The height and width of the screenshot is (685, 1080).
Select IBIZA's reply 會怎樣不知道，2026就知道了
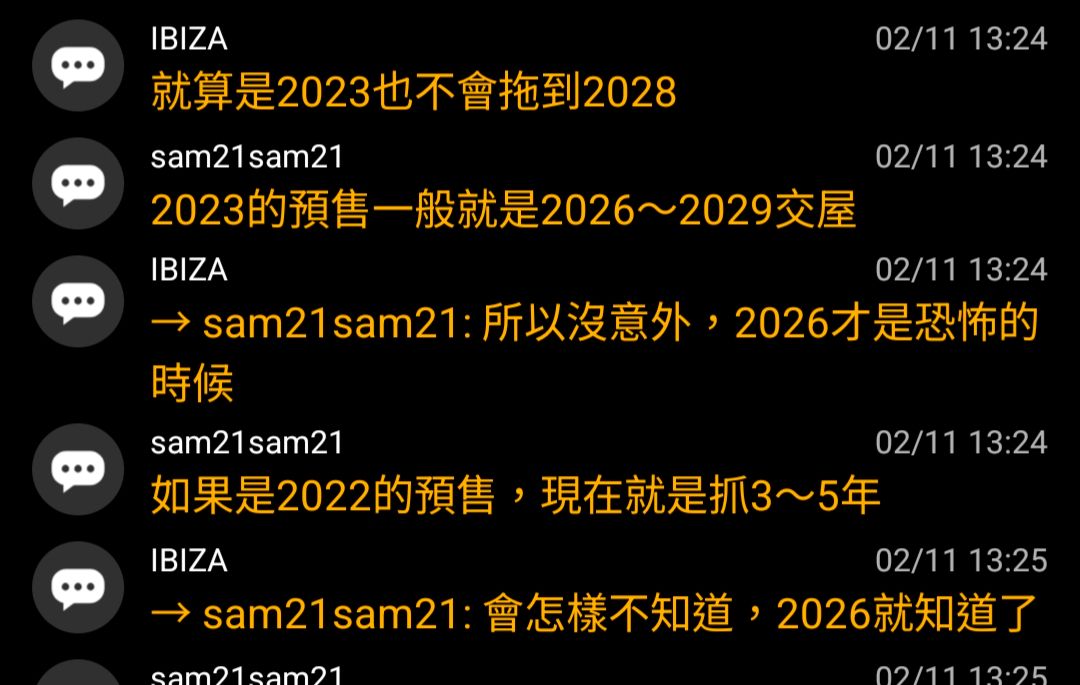click(x=594, y=613)
